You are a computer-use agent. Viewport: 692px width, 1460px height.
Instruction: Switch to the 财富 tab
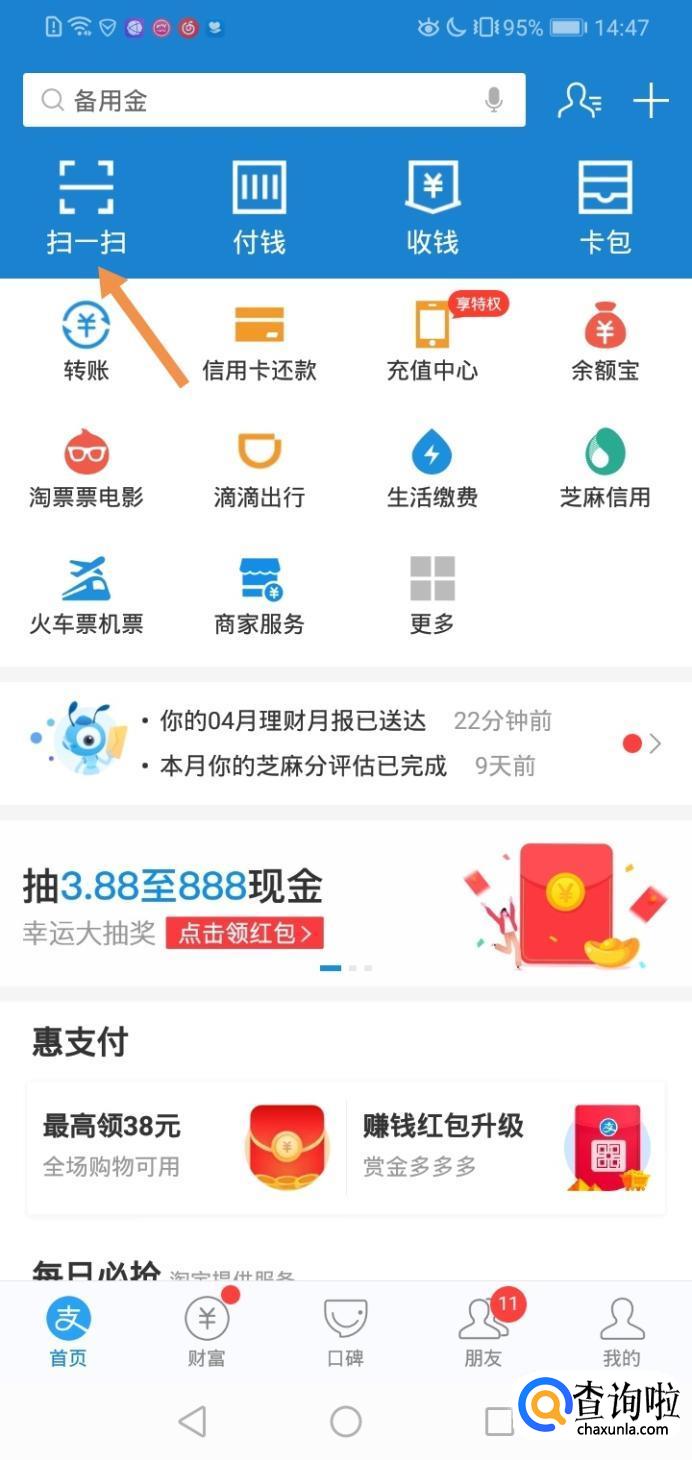(207, 1332)
